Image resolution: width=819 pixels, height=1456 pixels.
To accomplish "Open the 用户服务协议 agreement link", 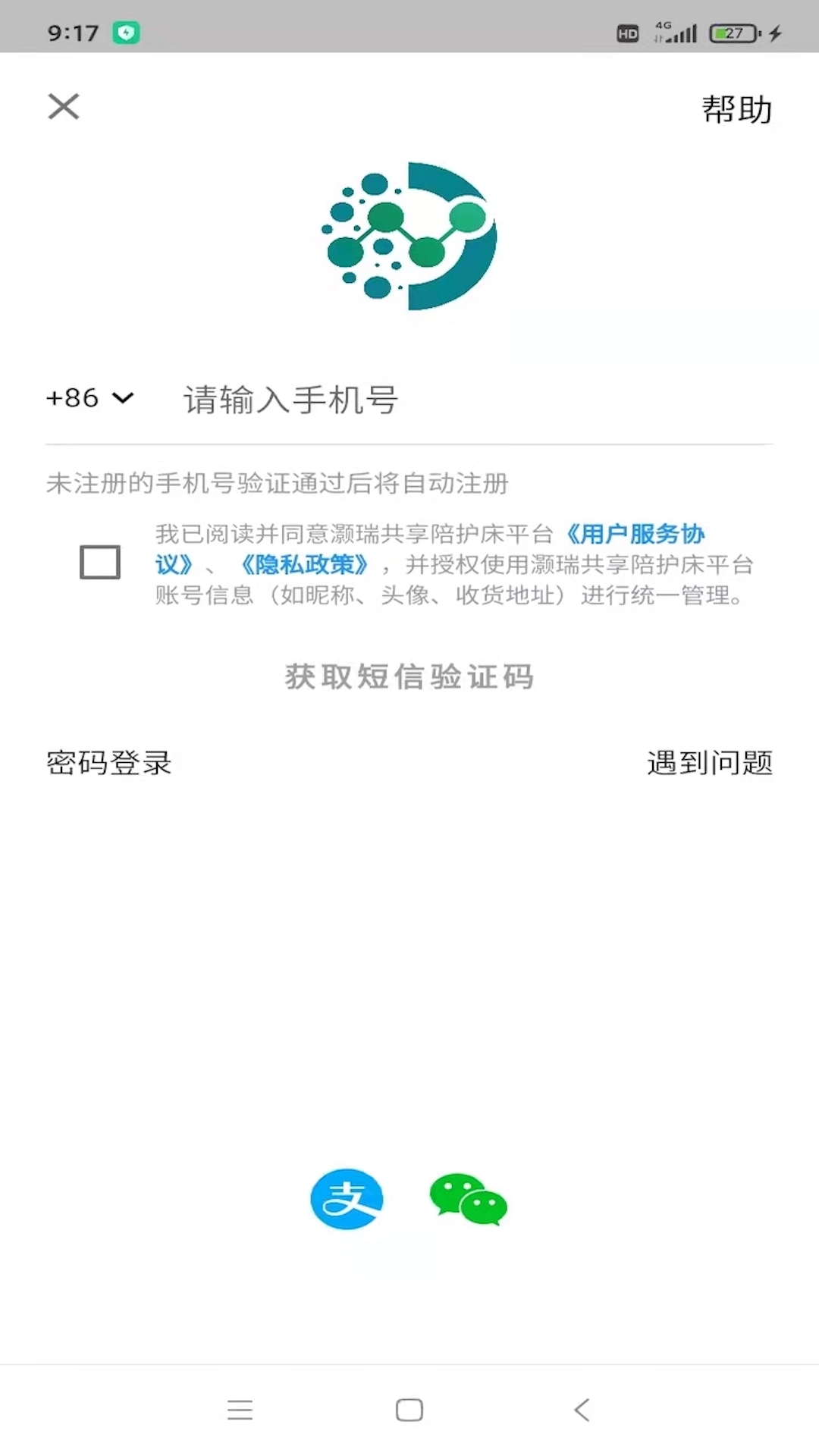I will (635, 533).
